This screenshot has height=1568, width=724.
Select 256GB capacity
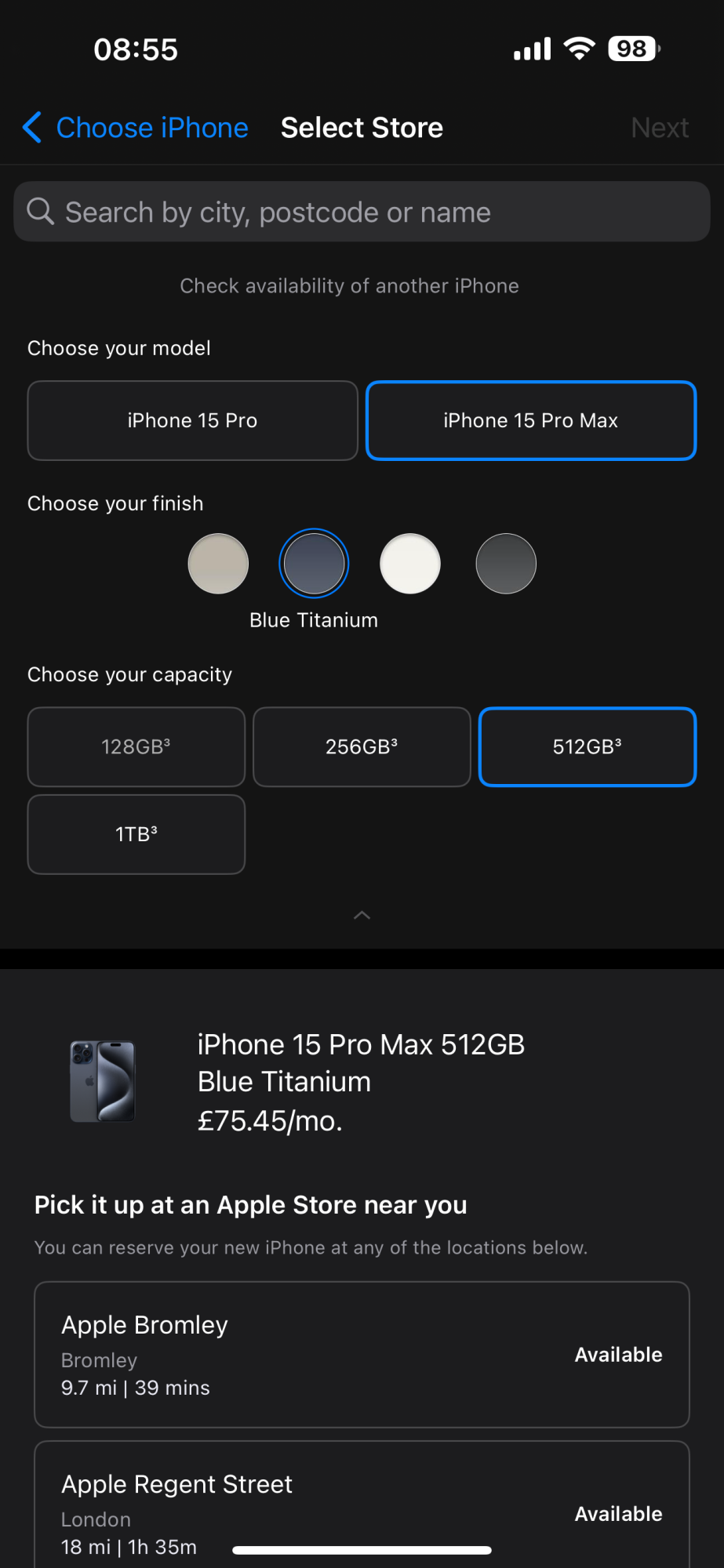(x=362, y=747)
